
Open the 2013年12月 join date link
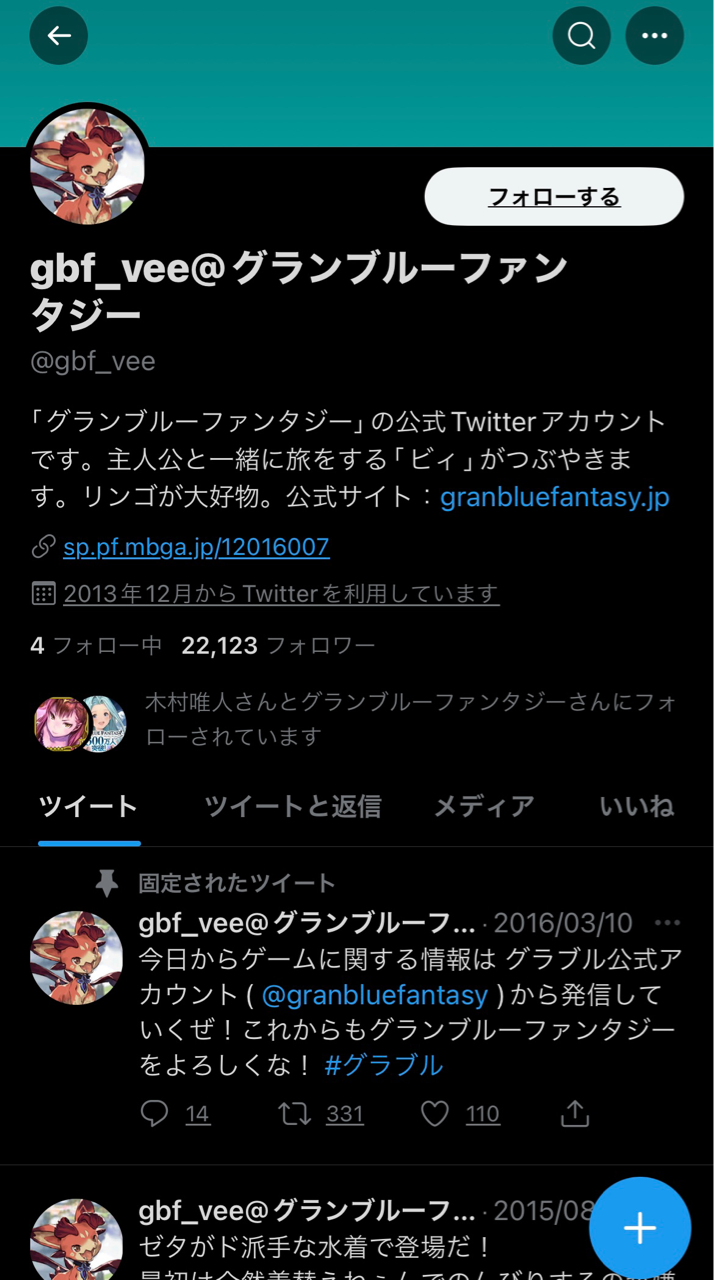tap(280, 594)
